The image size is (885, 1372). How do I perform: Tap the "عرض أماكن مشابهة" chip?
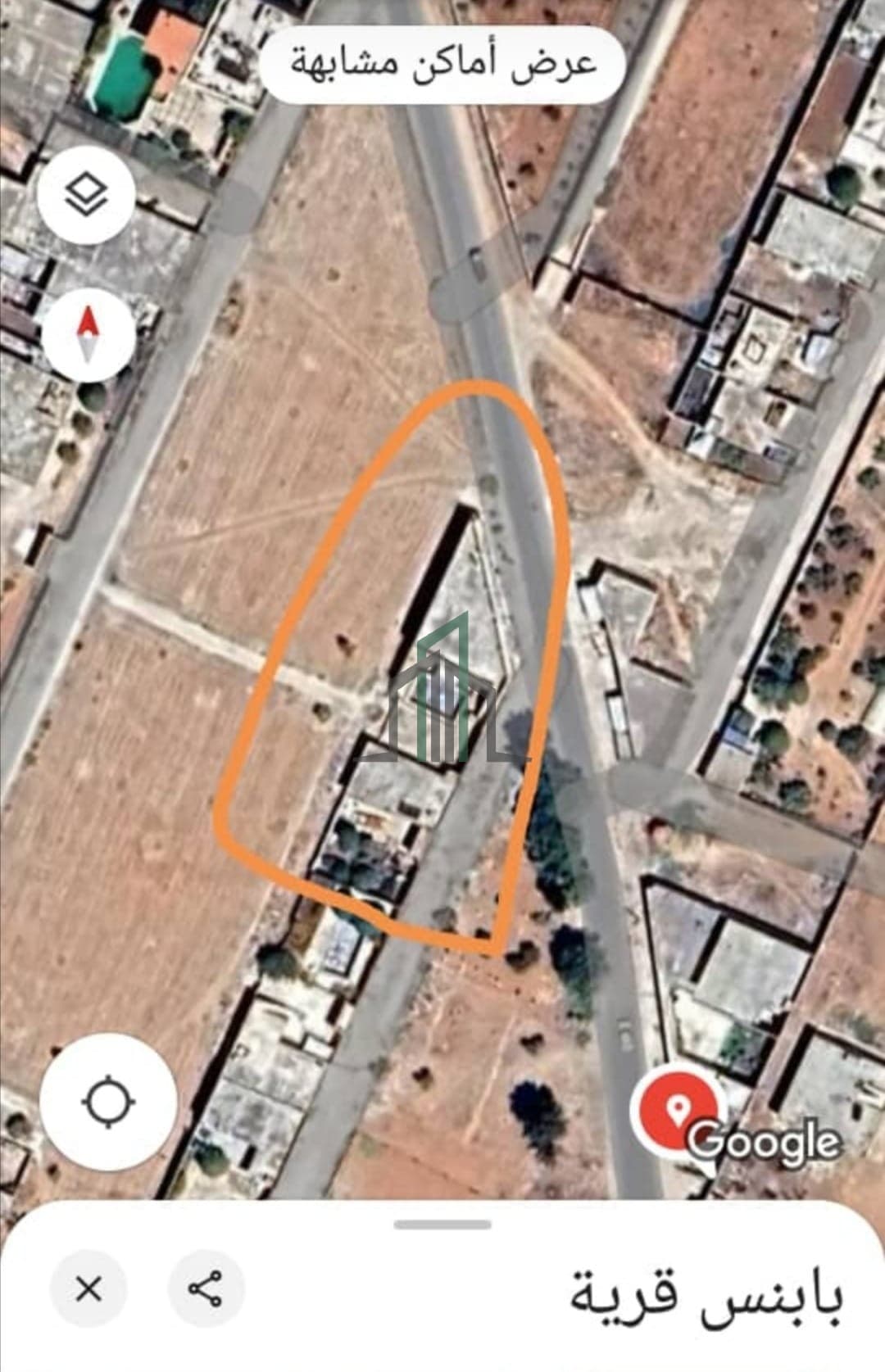pyautogui.click(x=442, y=64)
